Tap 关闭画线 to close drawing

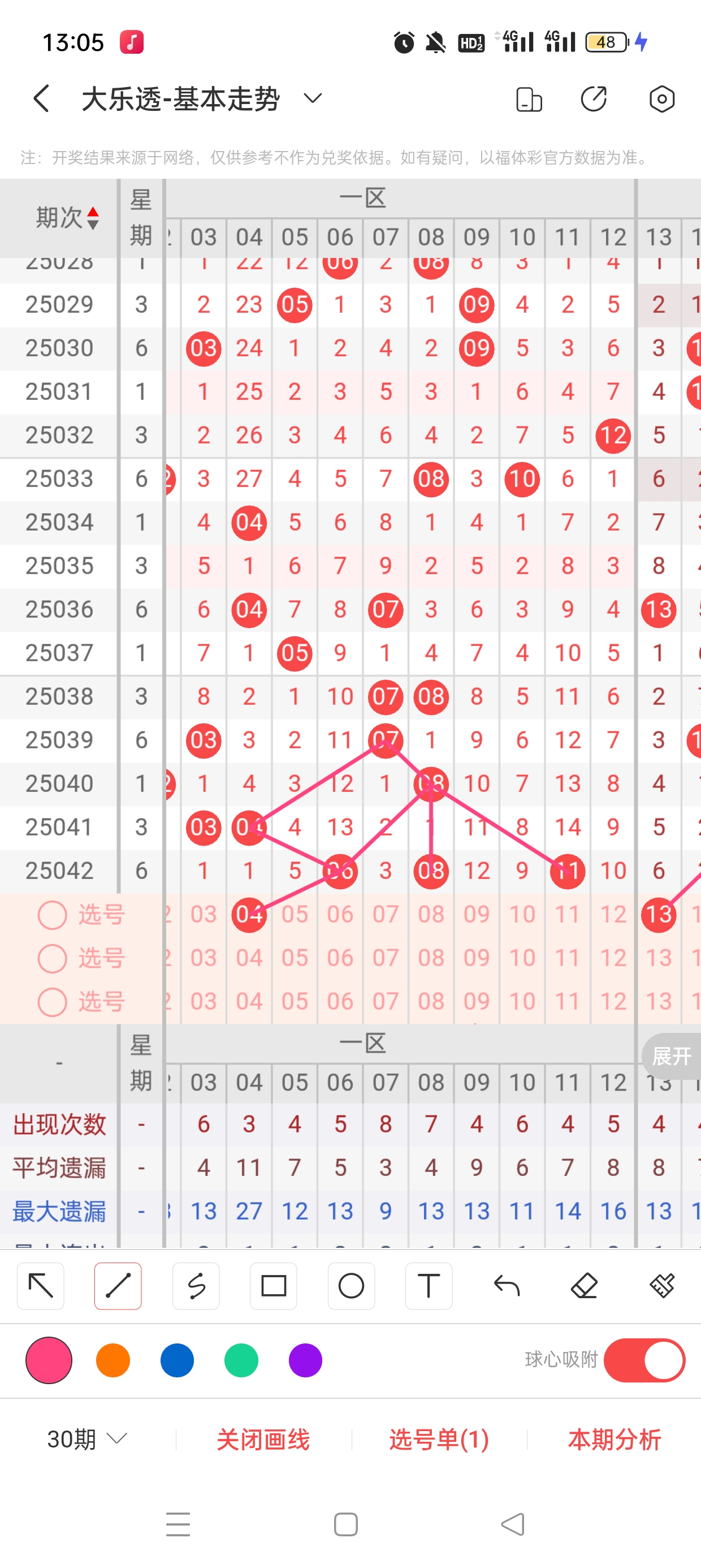263,1439
